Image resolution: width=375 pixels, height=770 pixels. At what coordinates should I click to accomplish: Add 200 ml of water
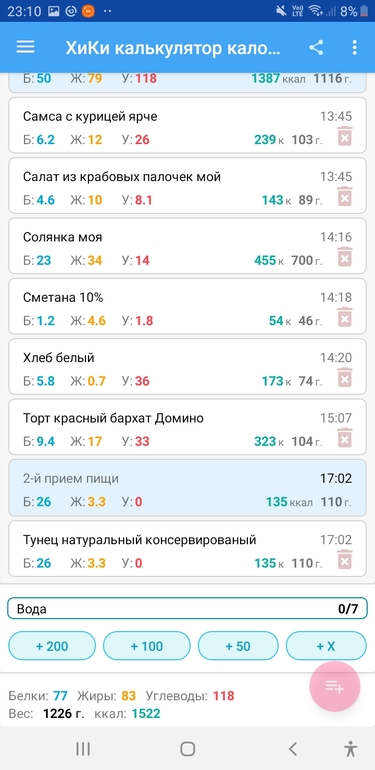click(52, 646)
